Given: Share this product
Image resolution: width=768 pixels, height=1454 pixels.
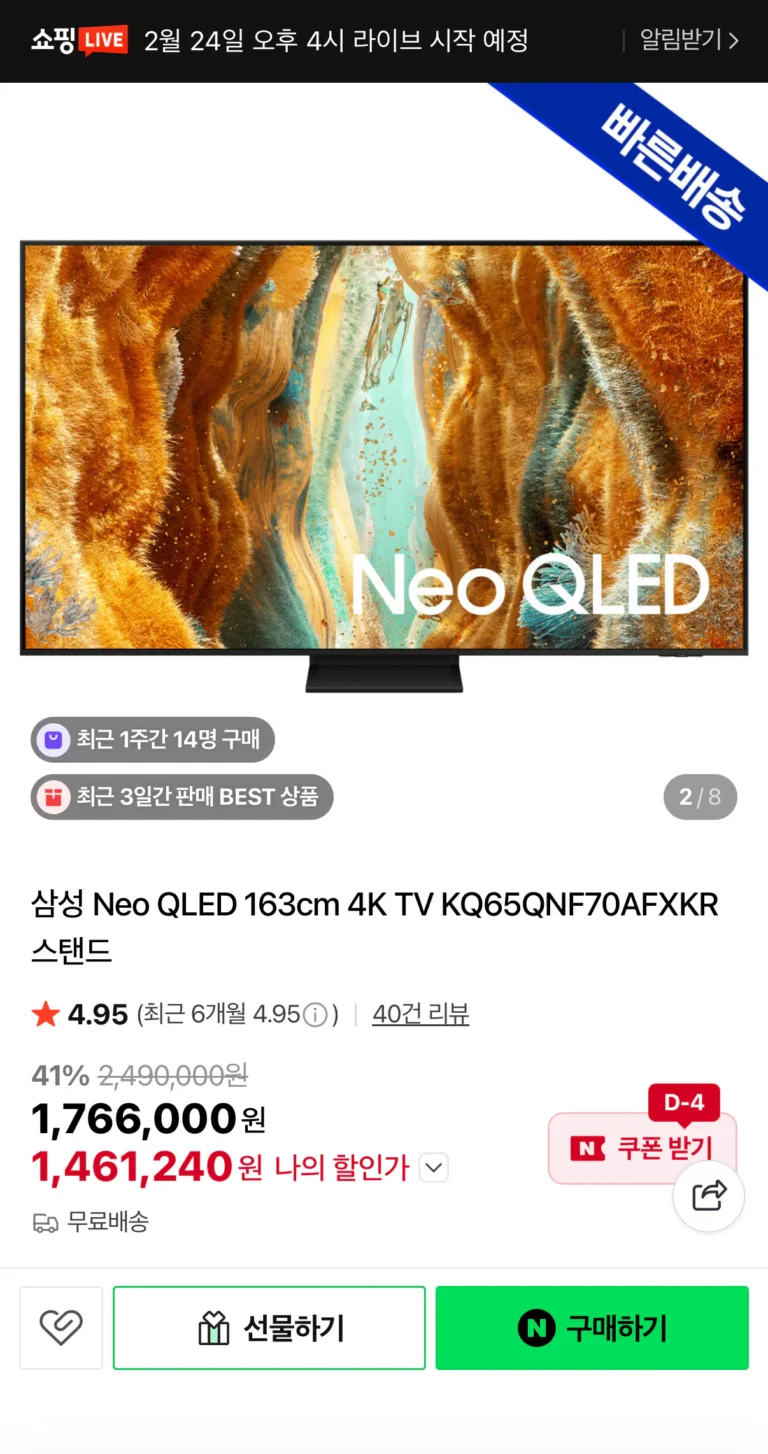Looking at the screenshot, I should coord(708,1195).
